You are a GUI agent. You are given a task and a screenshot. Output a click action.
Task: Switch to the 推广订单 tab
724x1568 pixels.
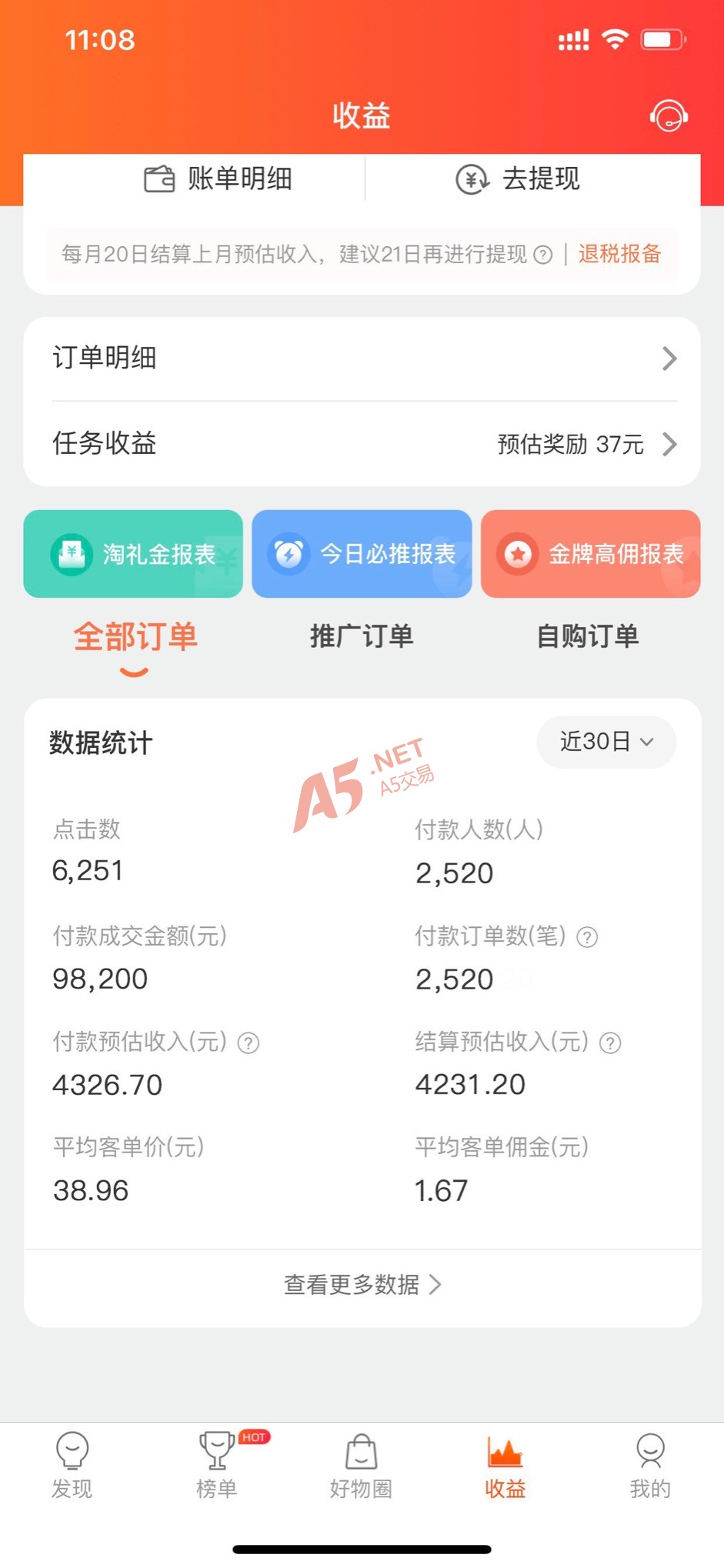point(362,636)
